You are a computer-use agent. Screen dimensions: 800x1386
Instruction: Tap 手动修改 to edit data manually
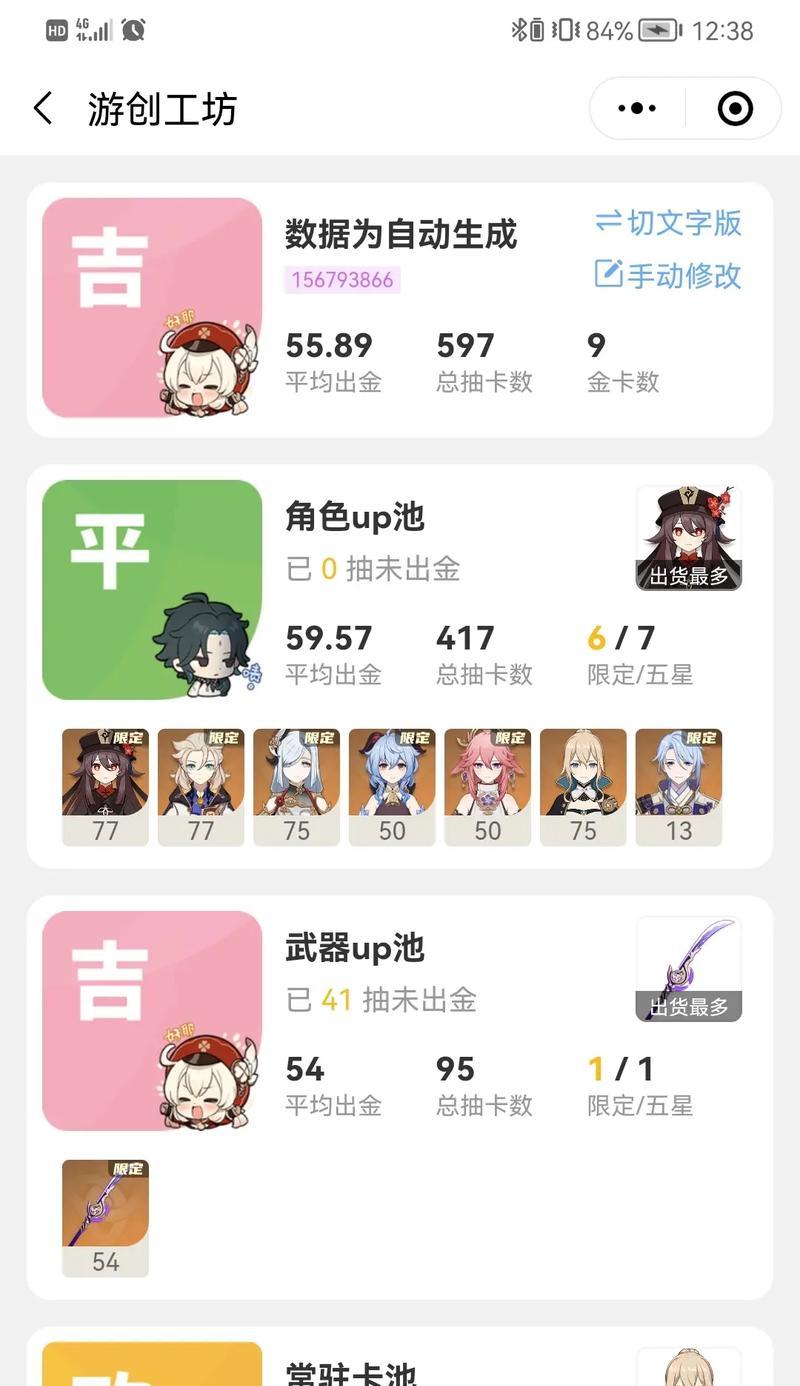pyautogui.click(x=668, y=275)
